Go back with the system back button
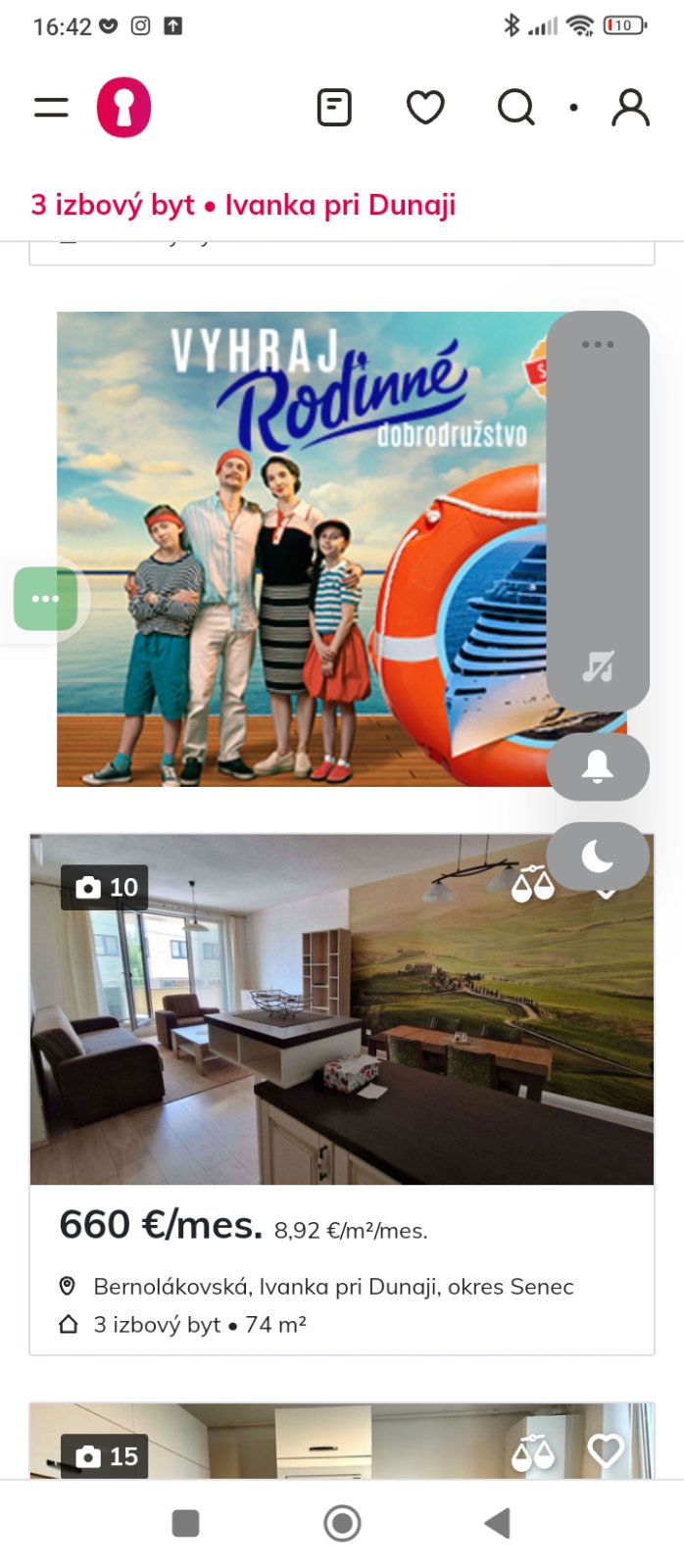The width and height of the screenshot is (684, 1568). (498, 1523)
